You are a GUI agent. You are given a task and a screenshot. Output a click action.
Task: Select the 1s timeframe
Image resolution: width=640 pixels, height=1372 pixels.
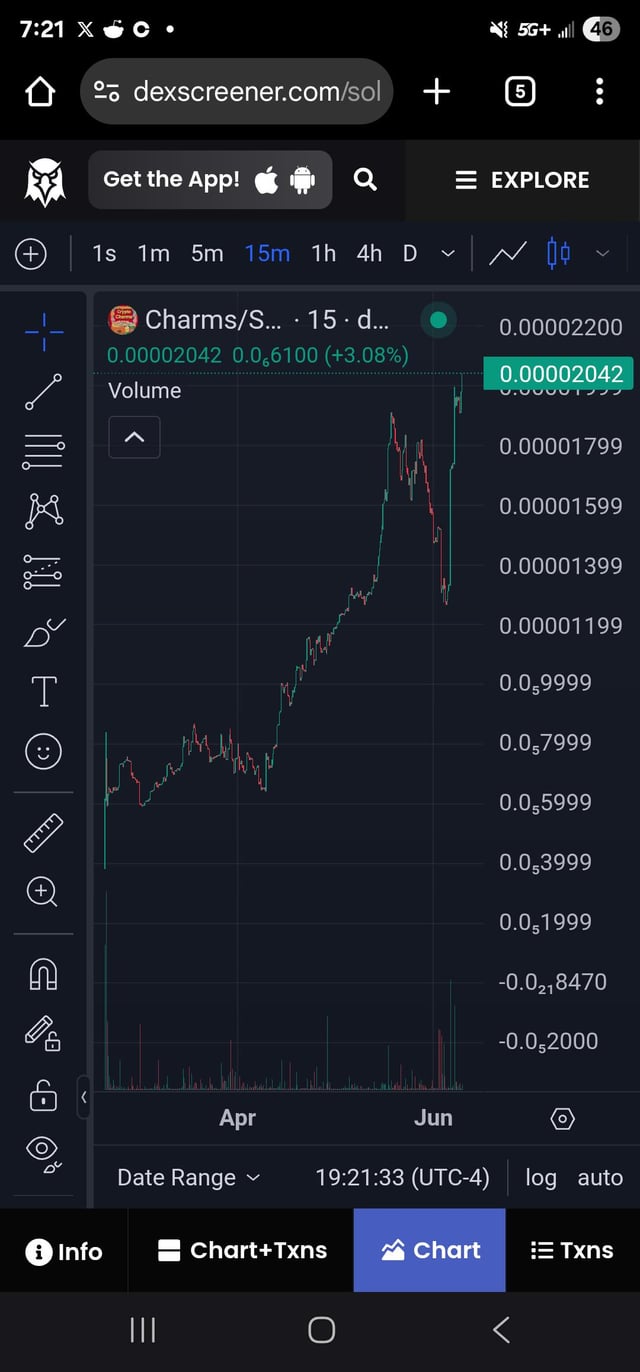point(104,254)
